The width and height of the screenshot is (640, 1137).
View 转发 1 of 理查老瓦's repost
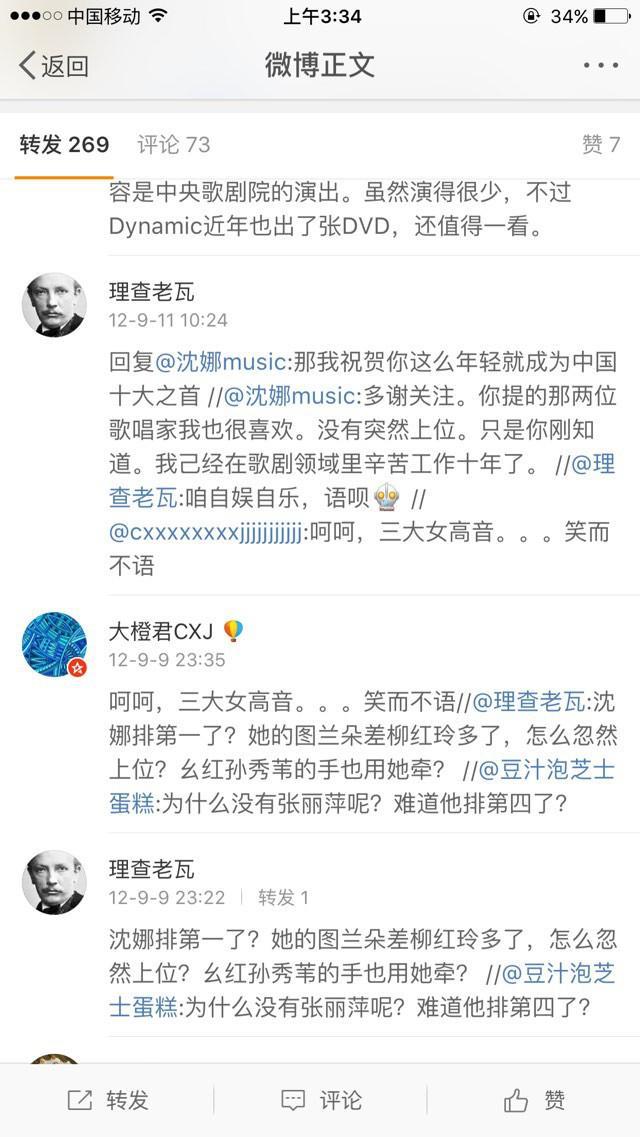[283, 897]
